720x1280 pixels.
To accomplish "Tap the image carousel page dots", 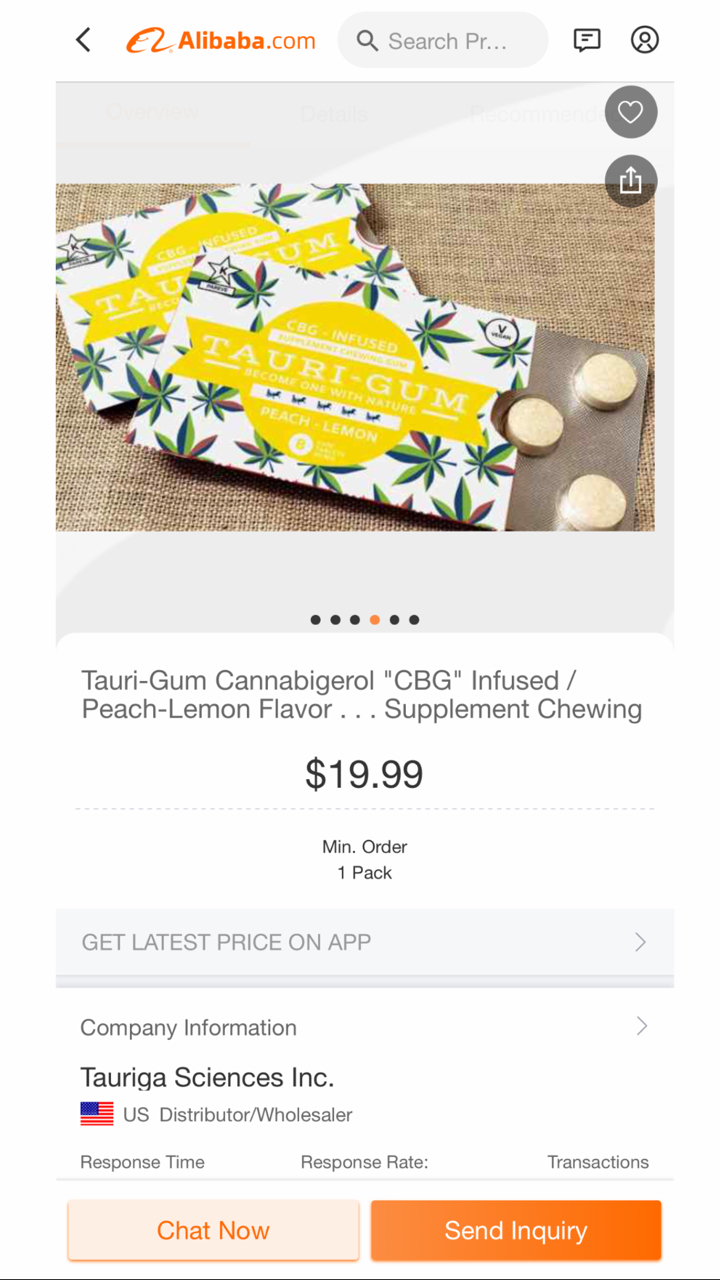I will click(x=364, y=620).
